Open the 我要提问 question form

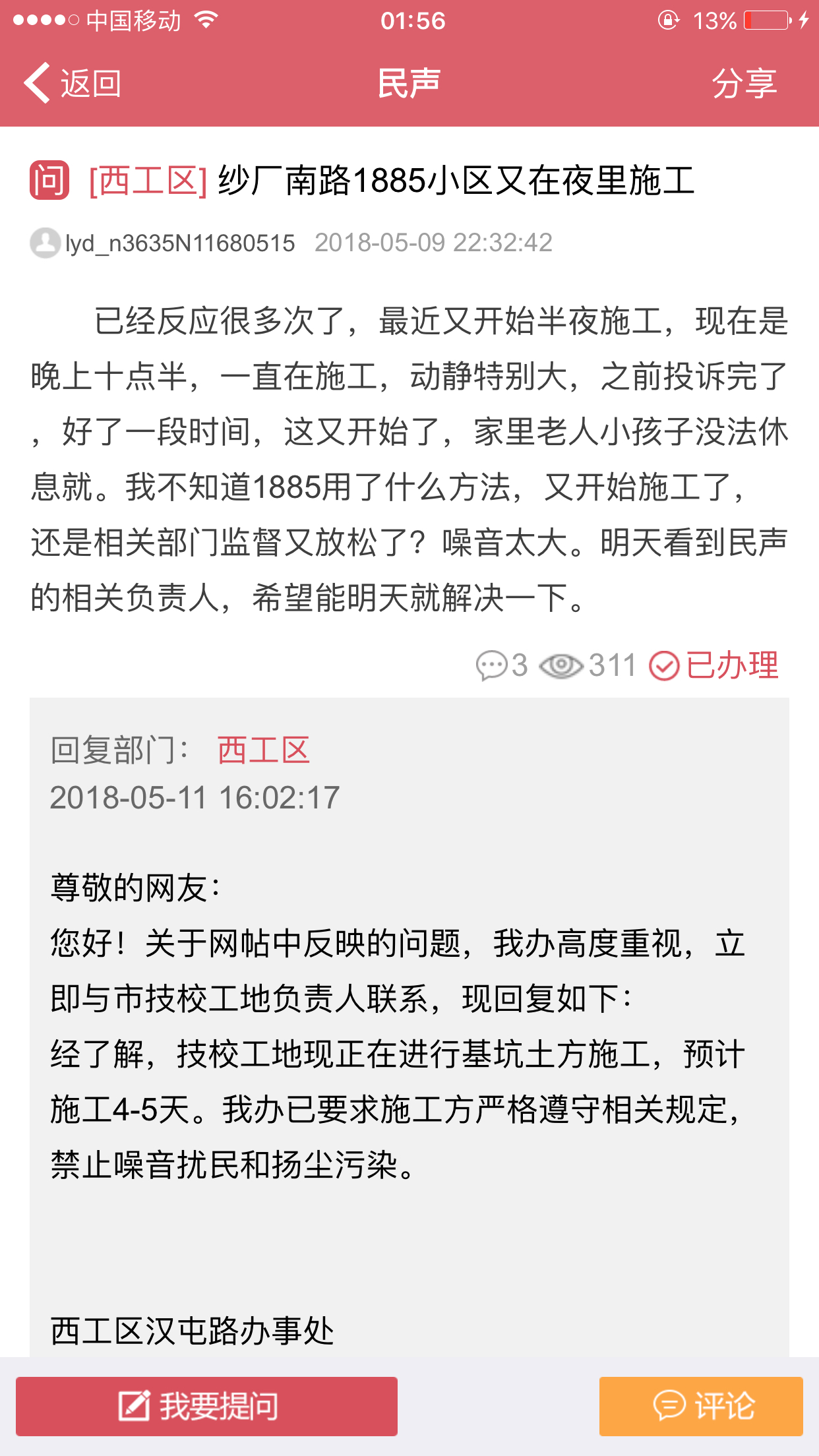pos(206,1406)
